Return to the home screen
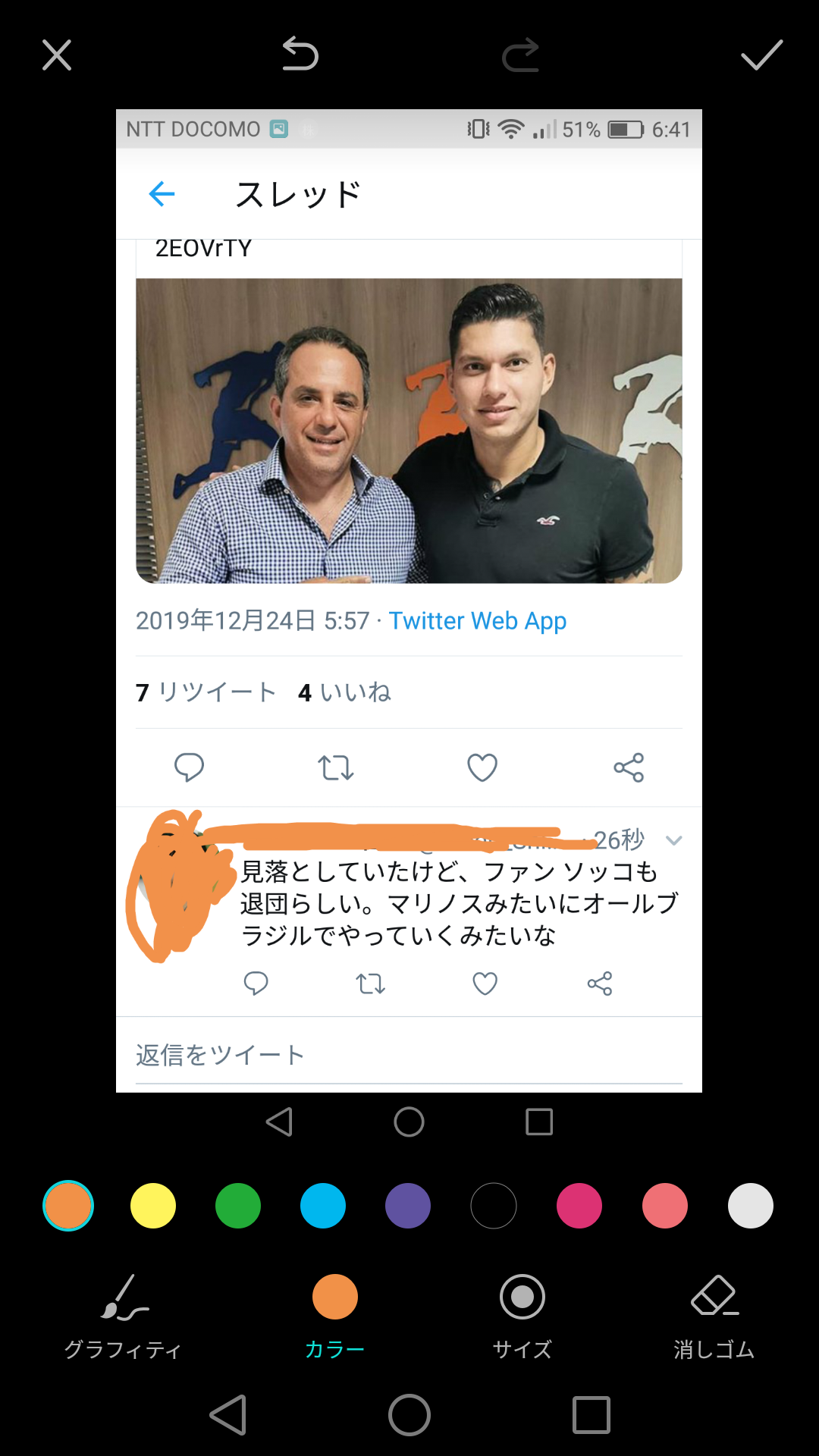This screenshot has width=819, height=1456. (x=409, y=1415)
